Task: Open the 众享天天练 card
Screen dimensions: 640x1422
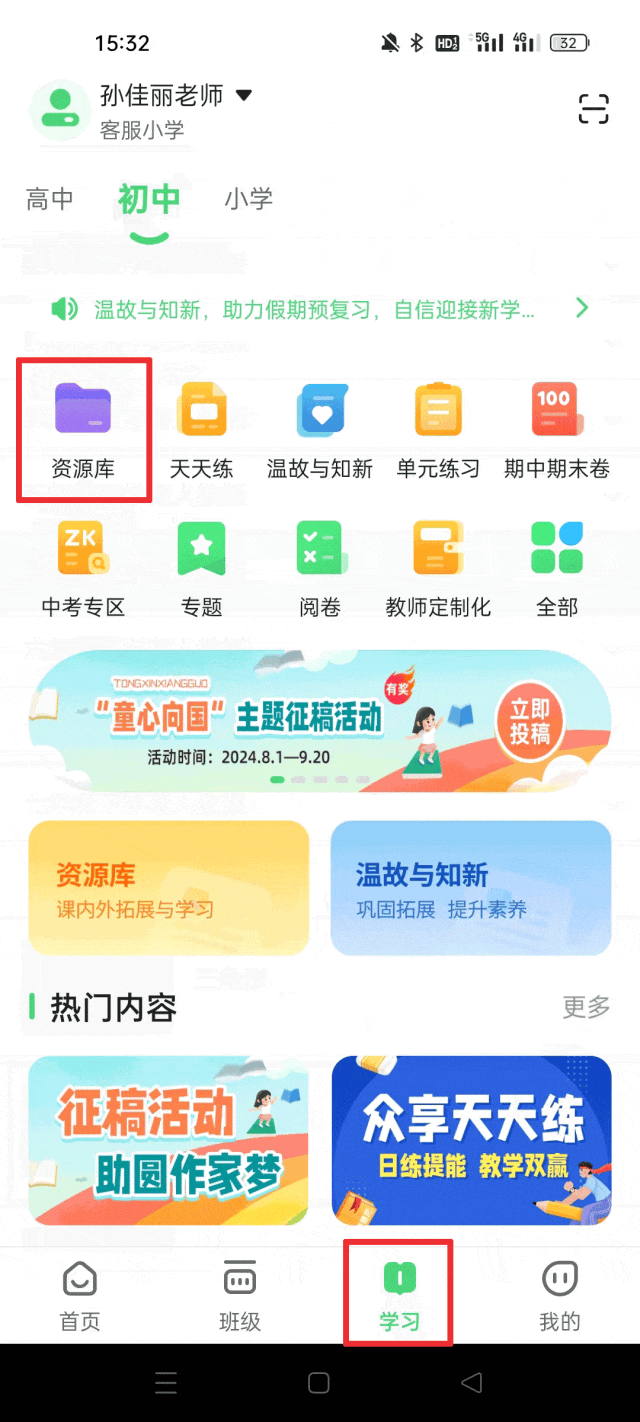Action: coord(471,1140)
